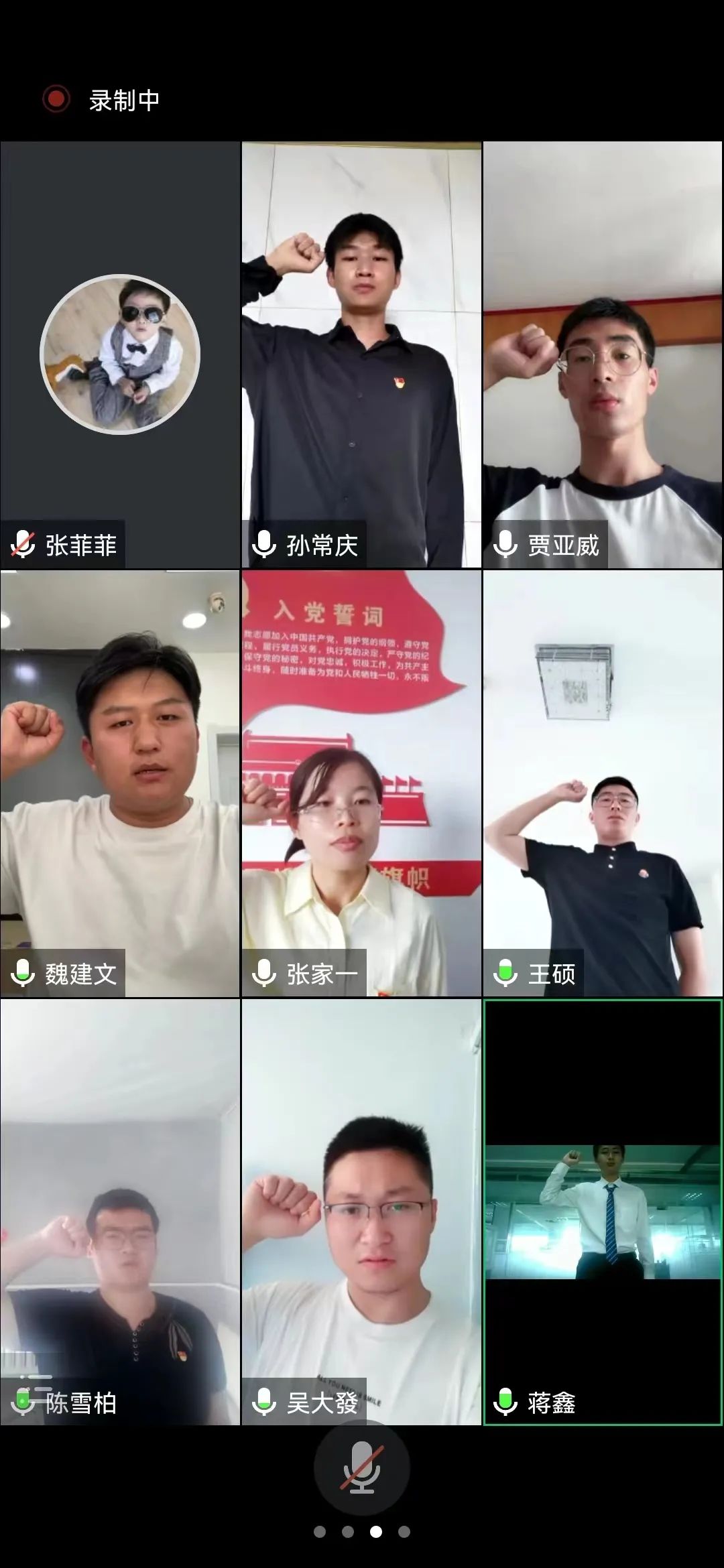Tap 陈雪柏's video tile
Image resolution: width=724 pixels, height=1568 pixels.
click(120, 1213)
